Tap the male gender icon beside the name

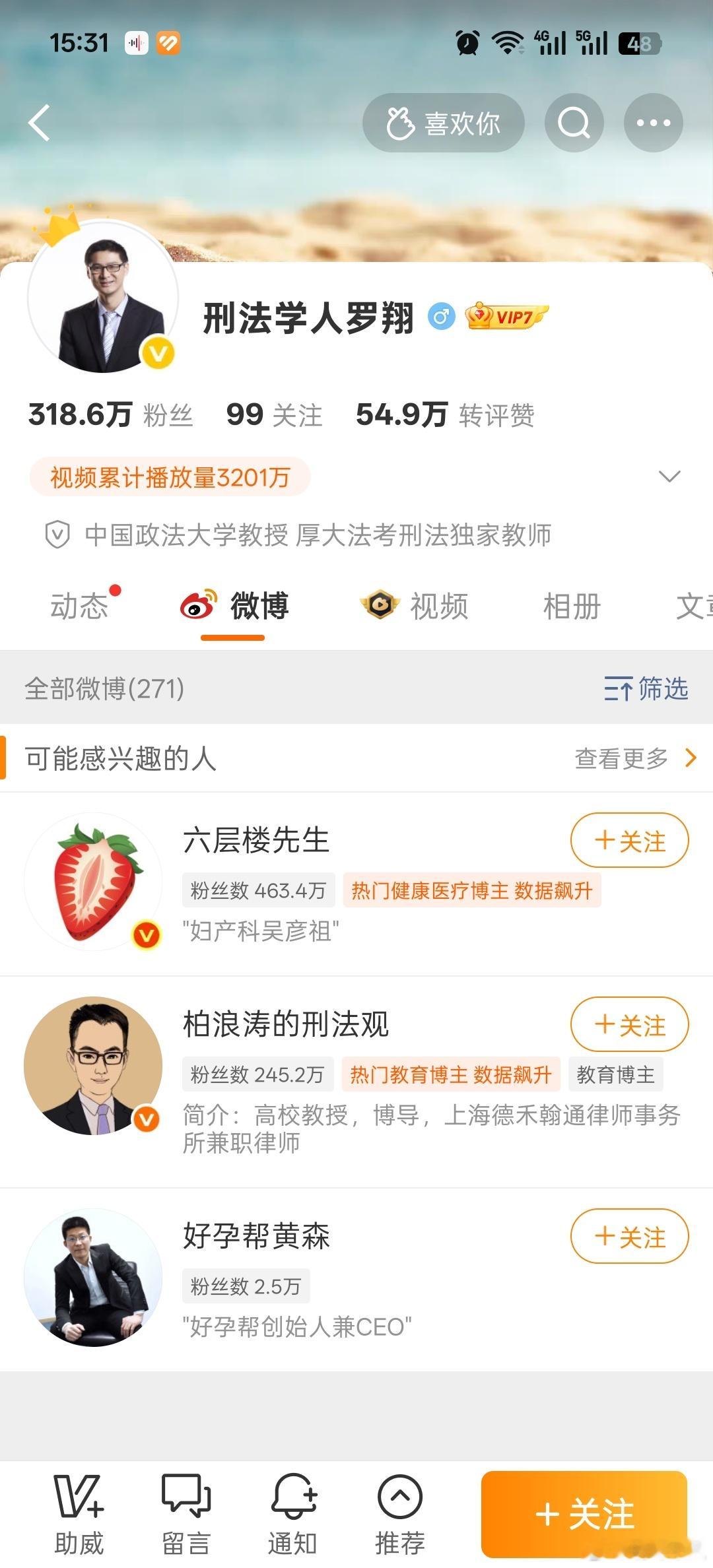tap(440, 317)
